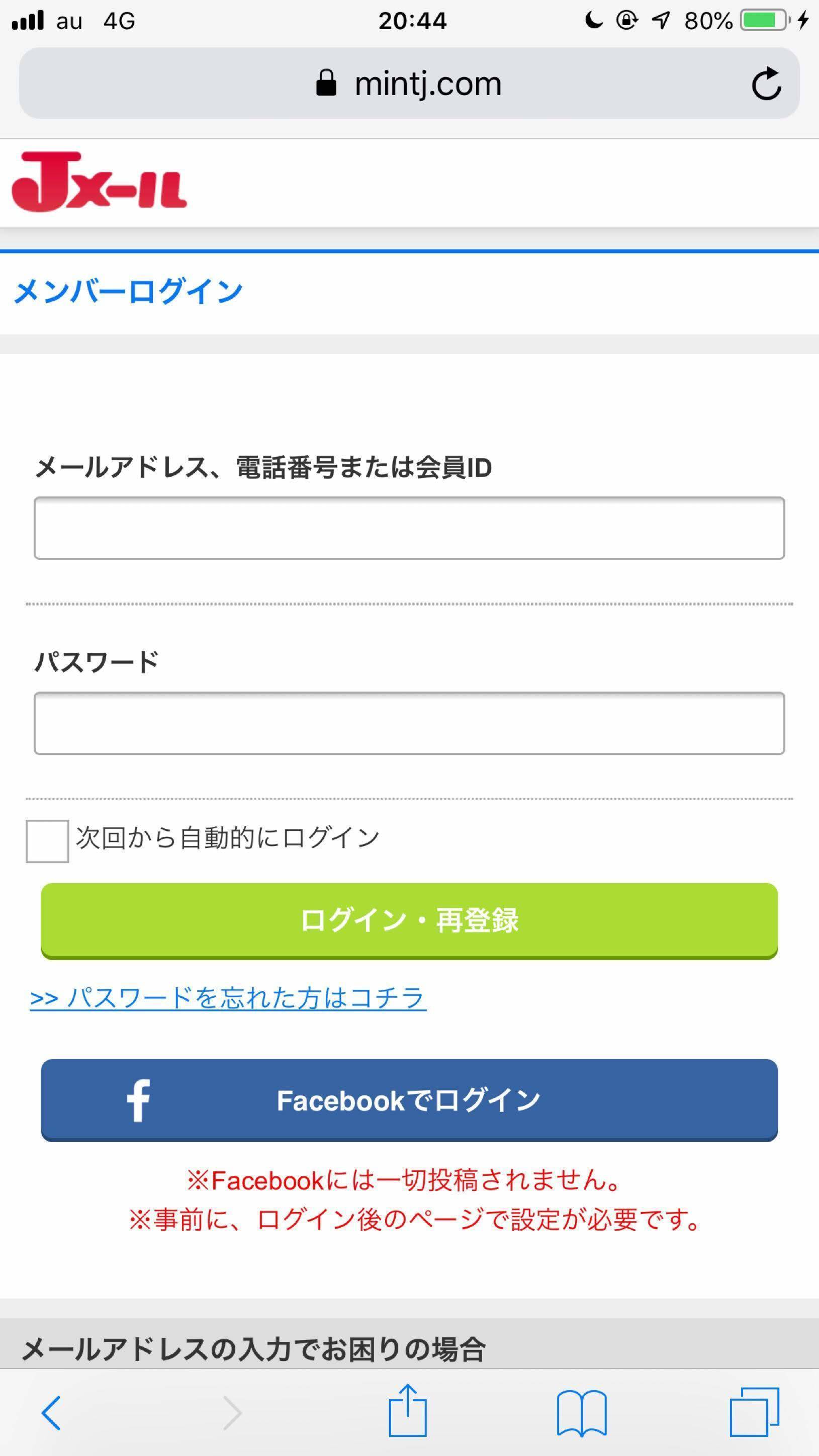Open the Safari share sheet

click(407, 1411)
